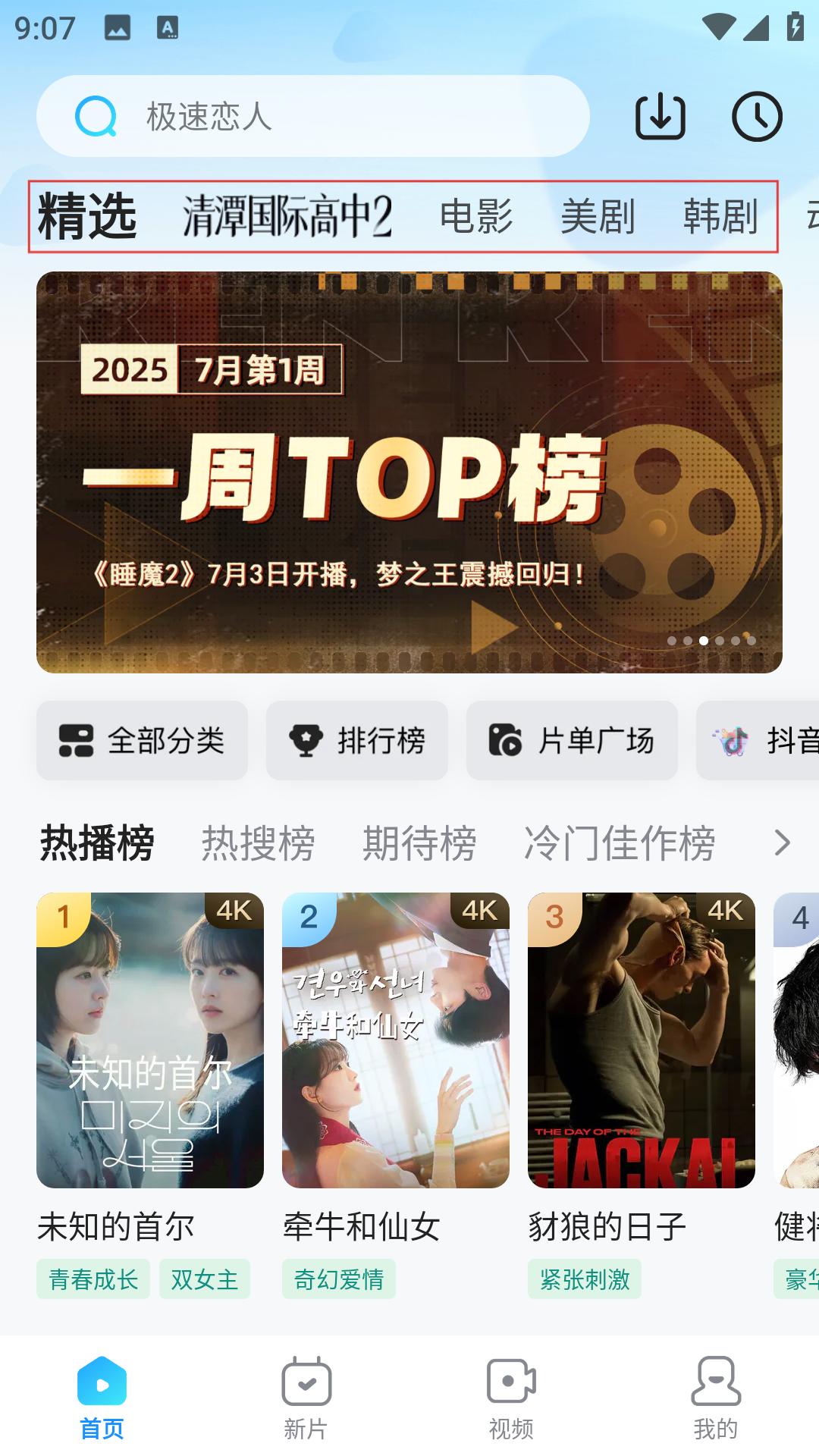Open watch history clock icon
The width and height of the screenshot is (819, 1456).
(x=757, y=117)
